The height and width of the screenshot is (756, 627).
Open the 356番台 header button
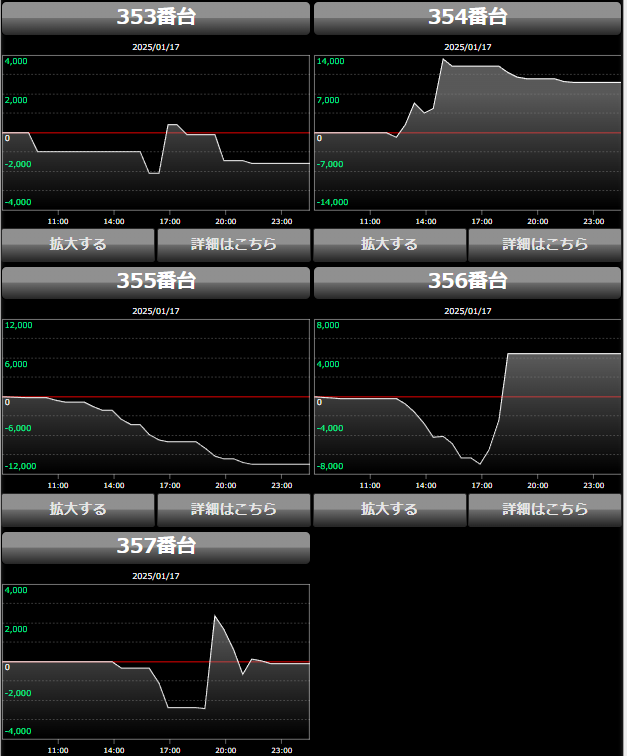pyautogui.click(x=468, y=282)
